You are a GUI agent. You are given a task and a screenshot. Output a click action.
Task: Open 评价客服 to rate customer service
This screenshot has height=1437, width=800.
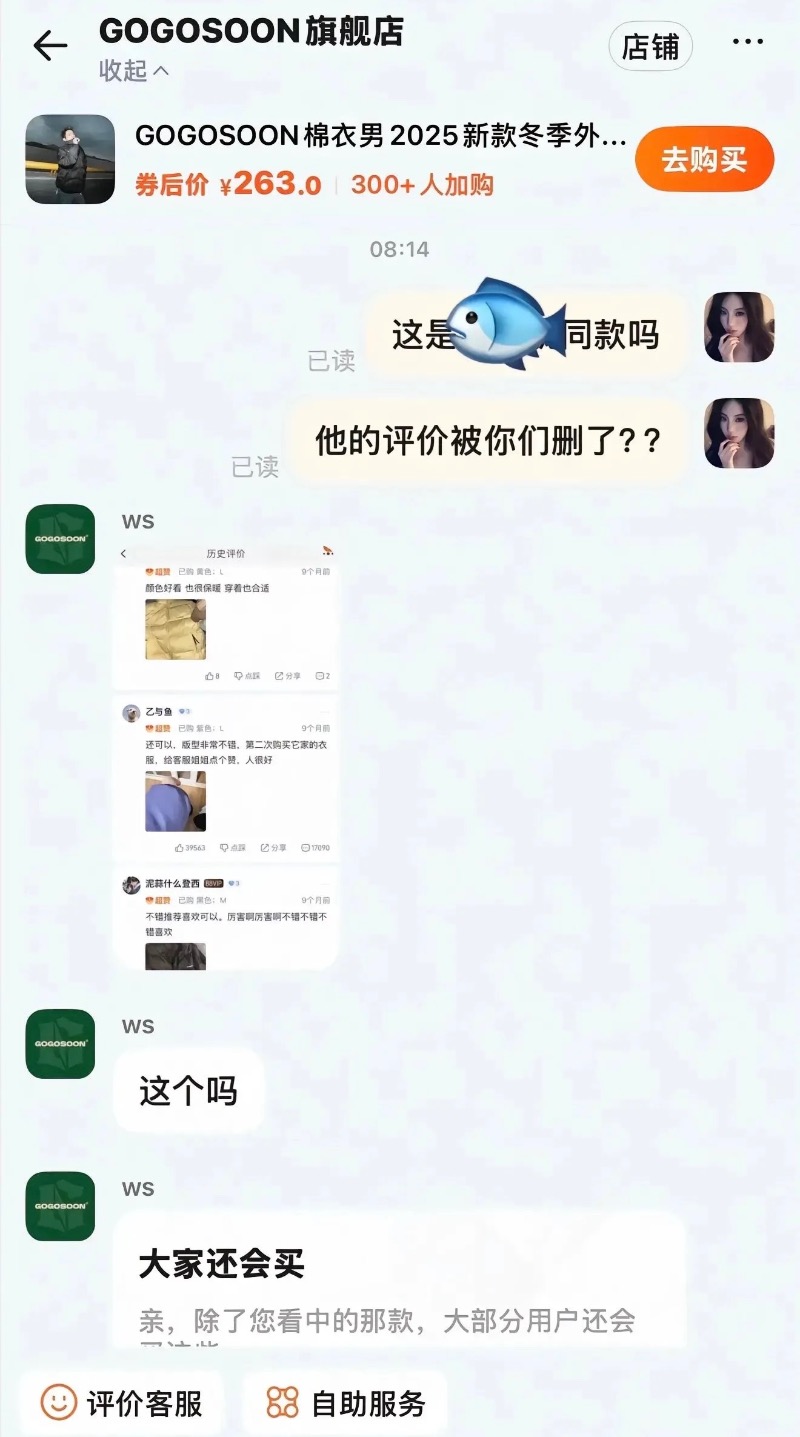(122, 1403)
